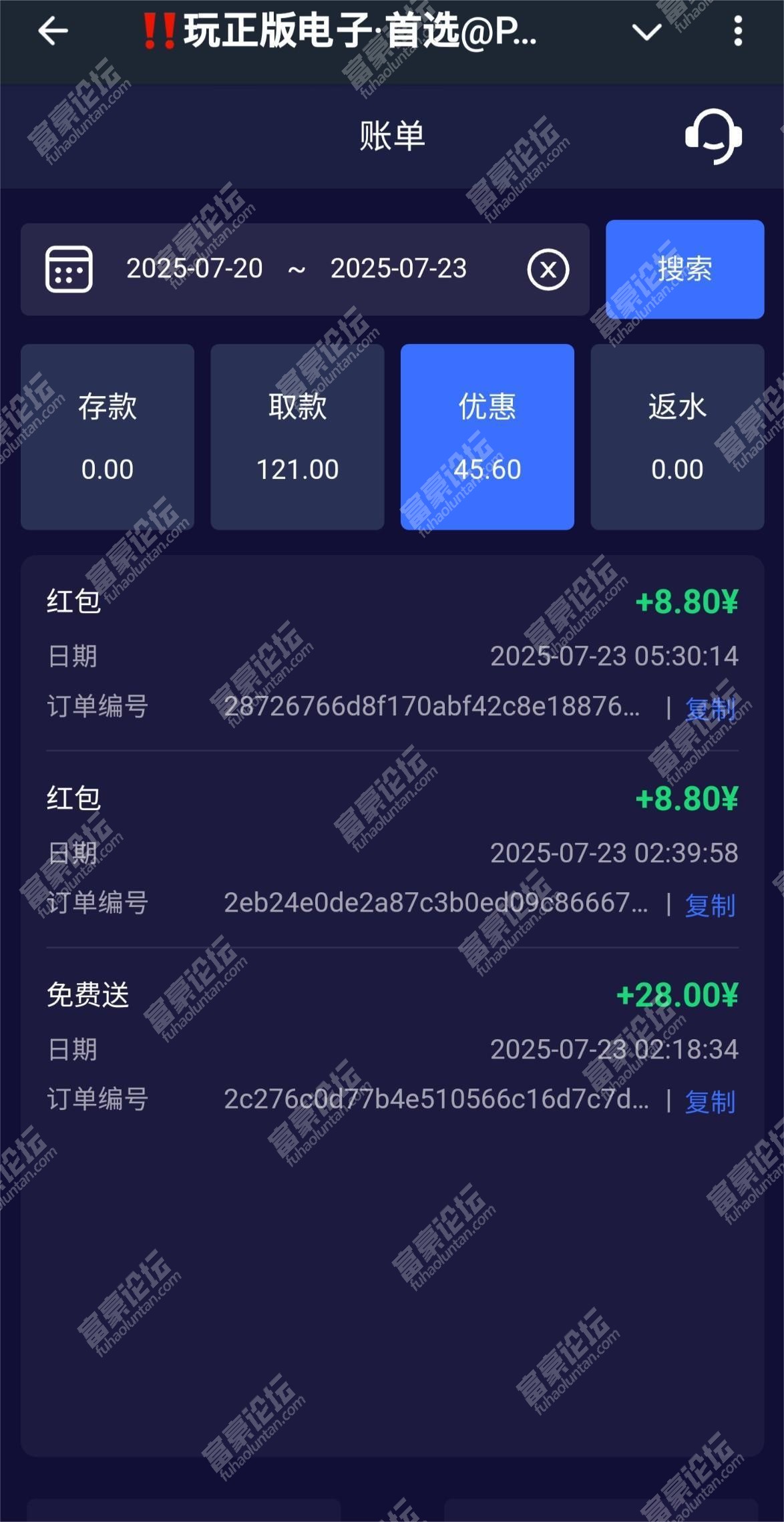This screenshot has width=784, height=1522.
Task: Contact customer service via headset icon
Action: (x=713, y=136)
